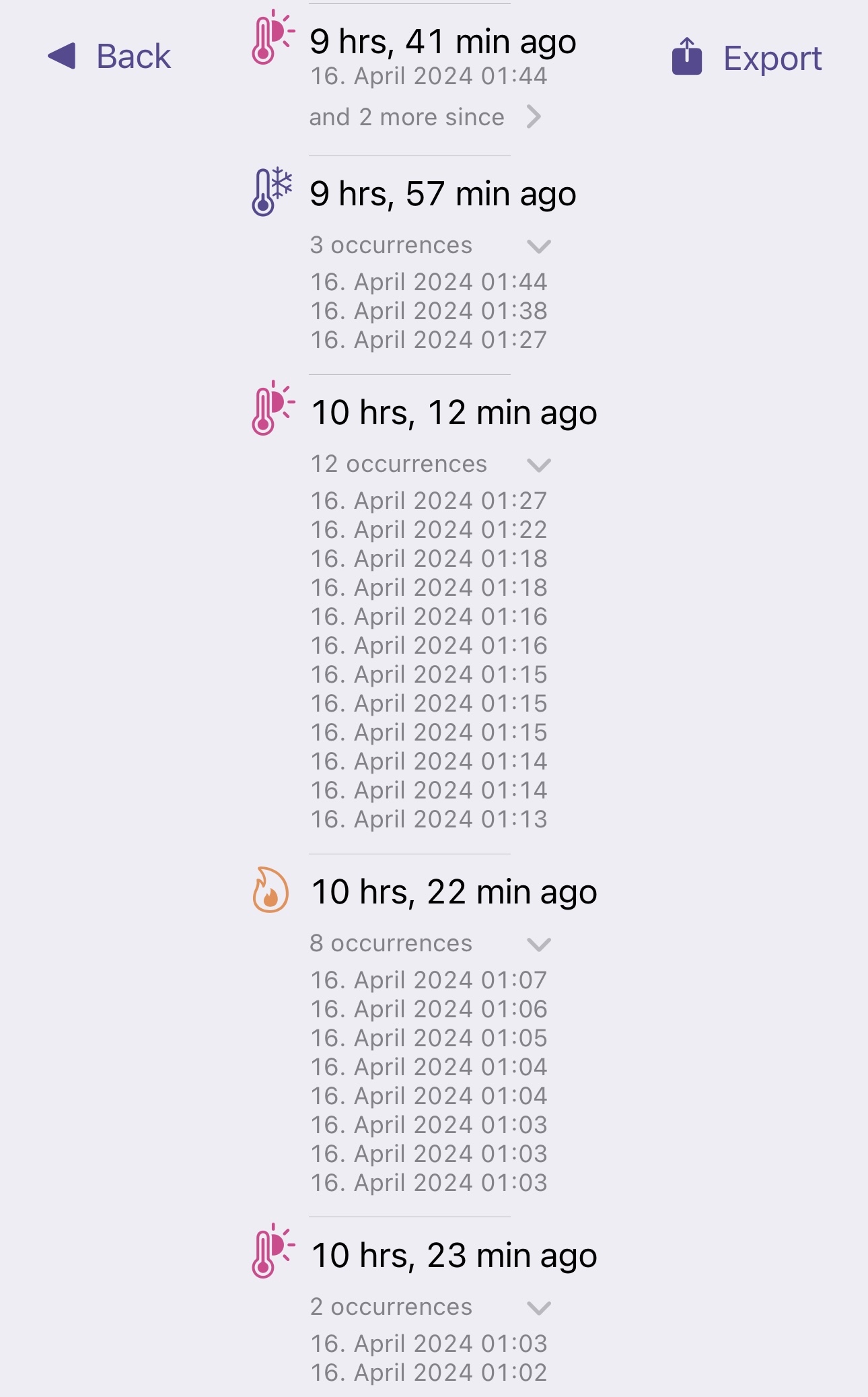
Task: Expand 'and 2 more since' entries
Action: pyautogui.click(x=425, y=117)
